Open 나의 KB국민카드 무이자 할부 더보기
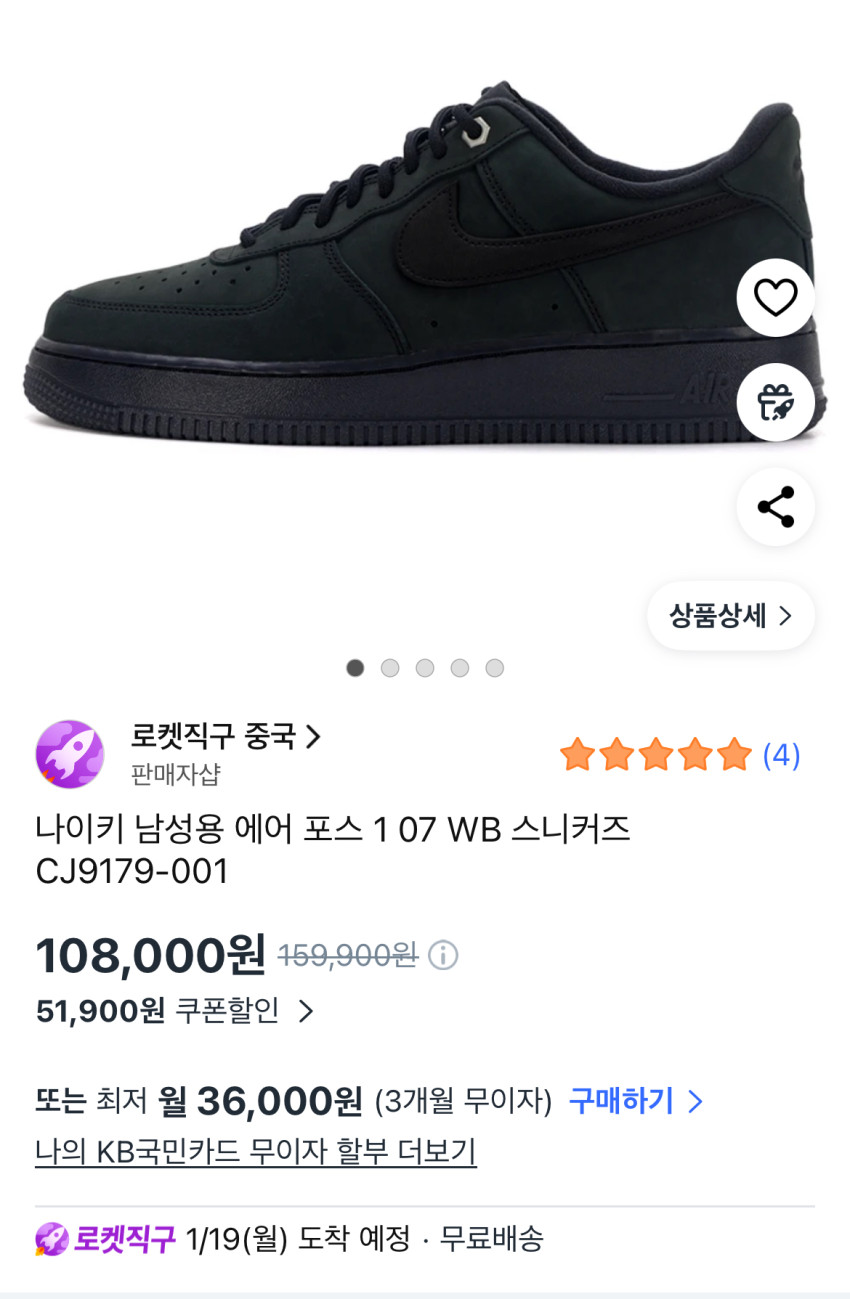This screenshot has width=850, height=1299. pos(256,1152)
